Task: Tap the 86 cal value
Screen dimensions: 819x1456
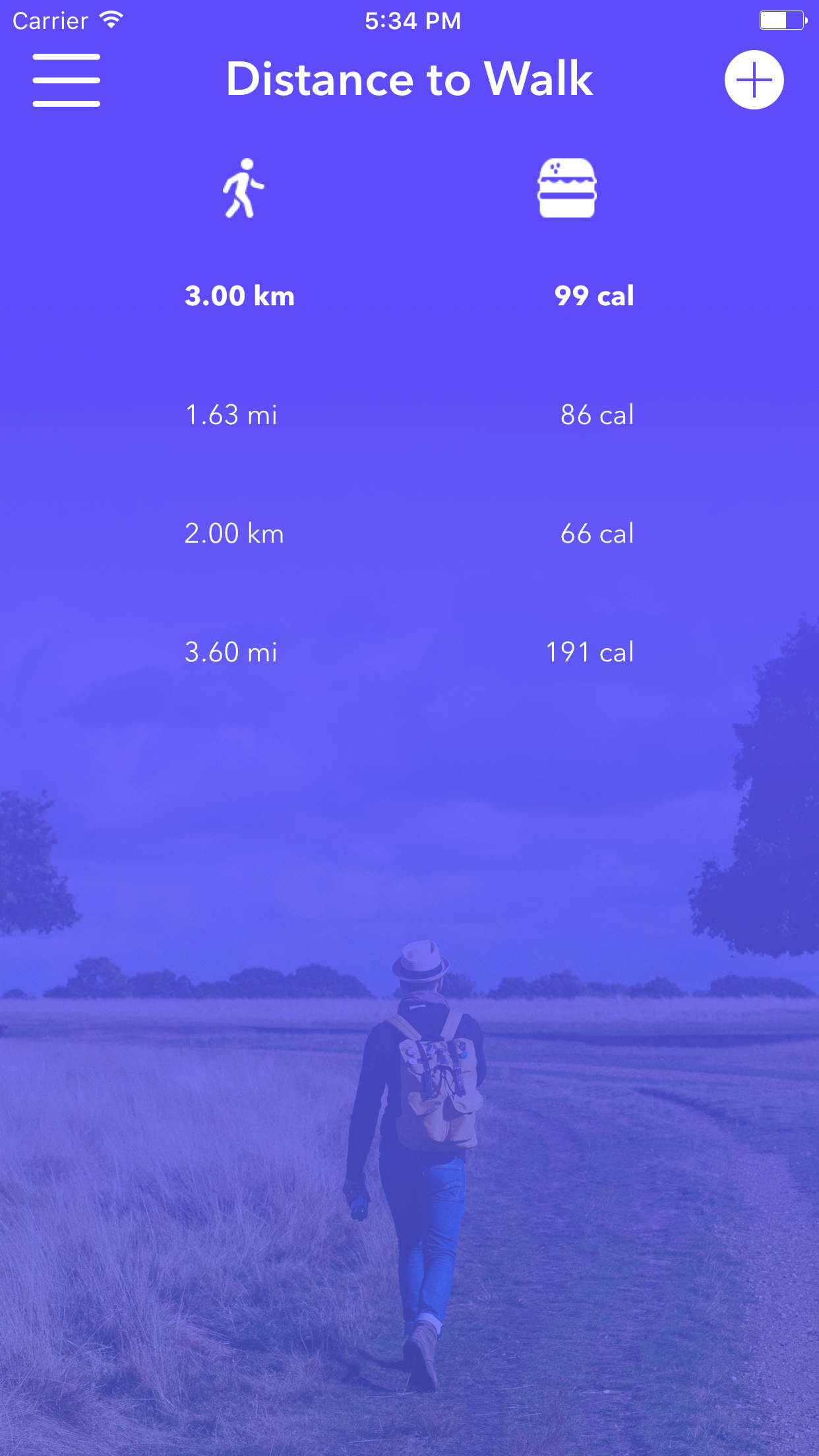Action: (x=596, y=415)
